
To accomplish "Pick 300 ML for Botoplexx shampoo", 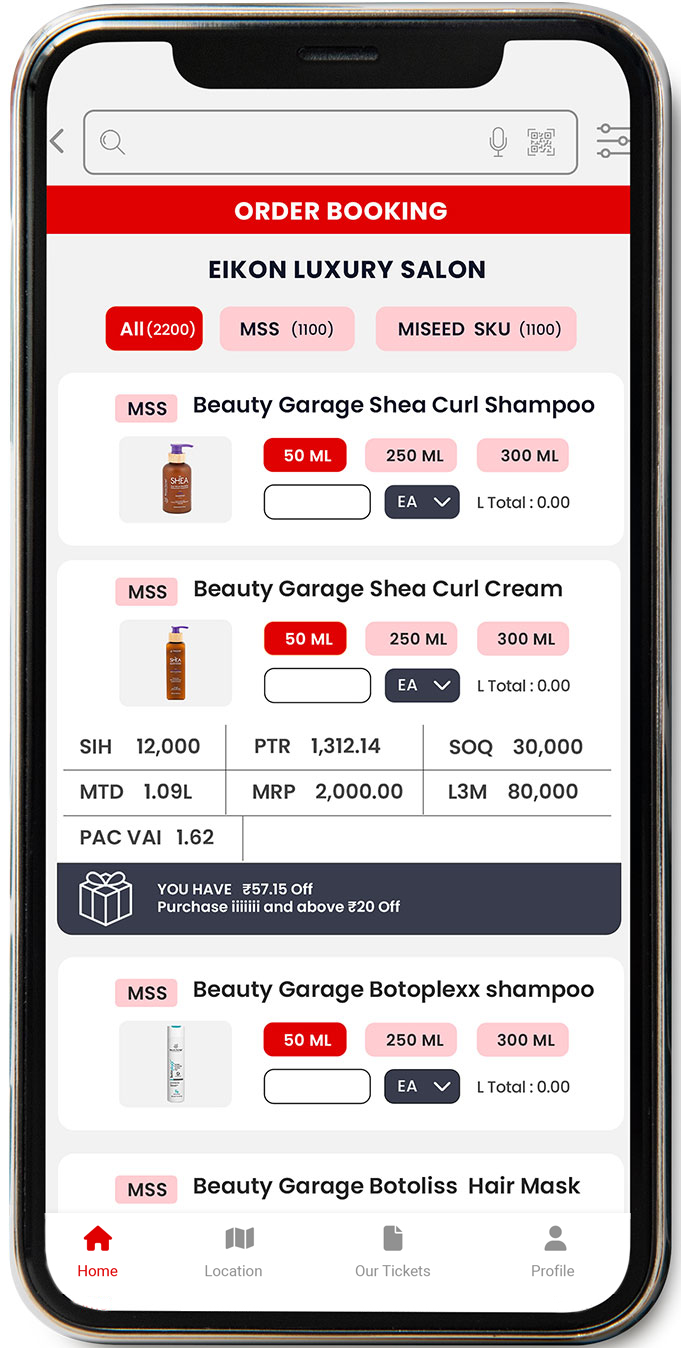I will (523, 1040).
